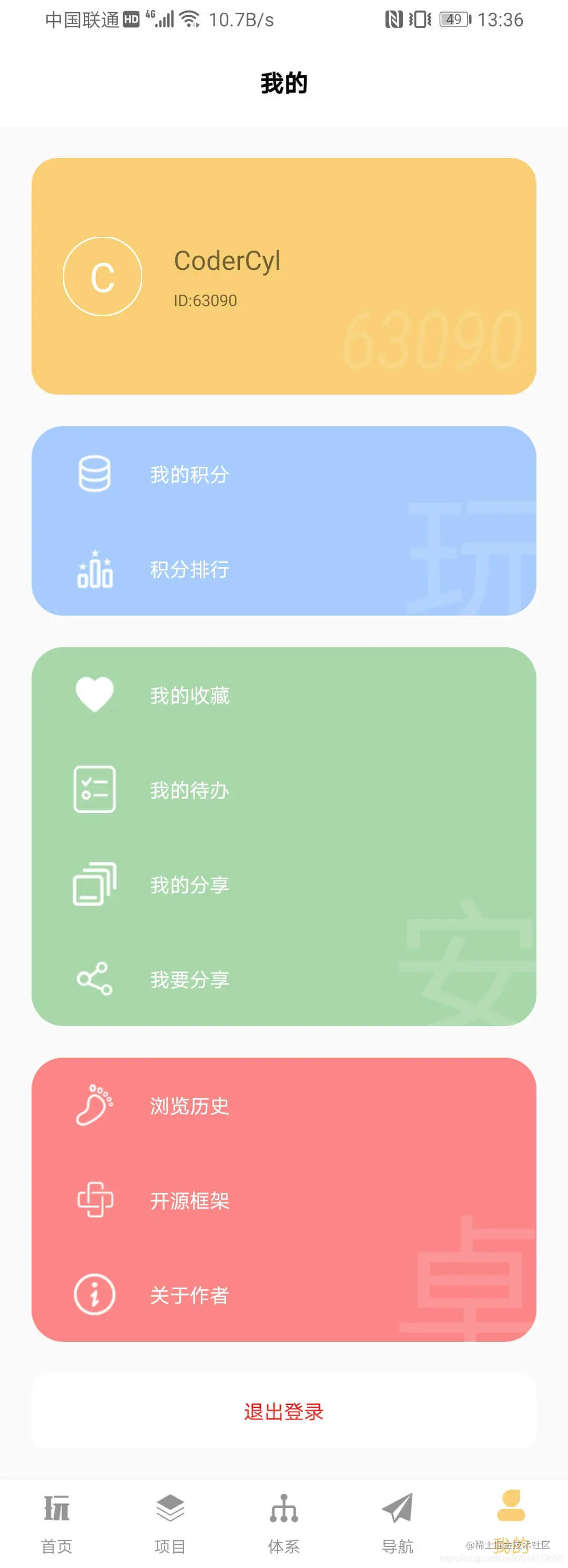Go to 我的待办 to-do list
The height and width of the screenshot is (1568, 568).
[x=189, y=790]
